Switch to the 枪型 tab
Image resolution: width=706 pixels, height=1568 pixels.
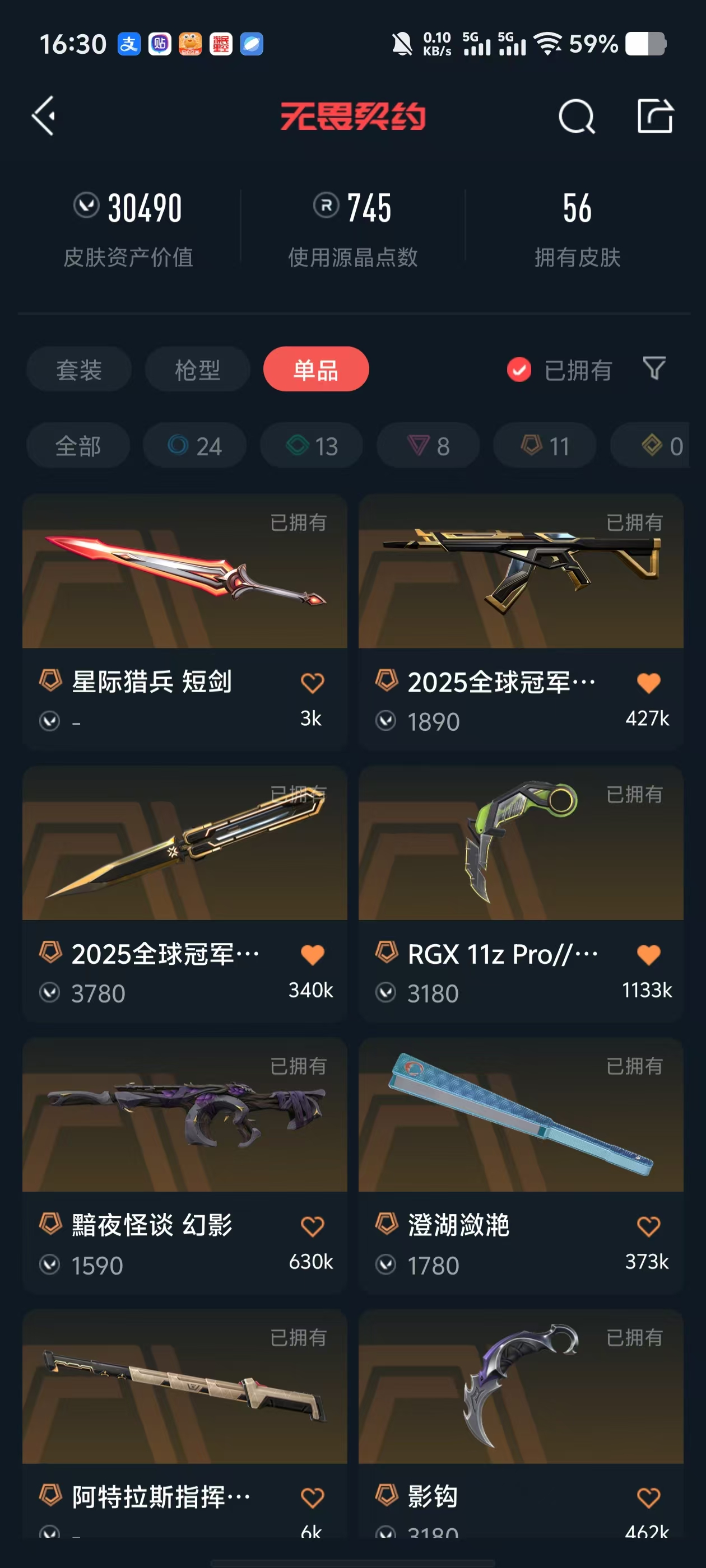[197, 370]
